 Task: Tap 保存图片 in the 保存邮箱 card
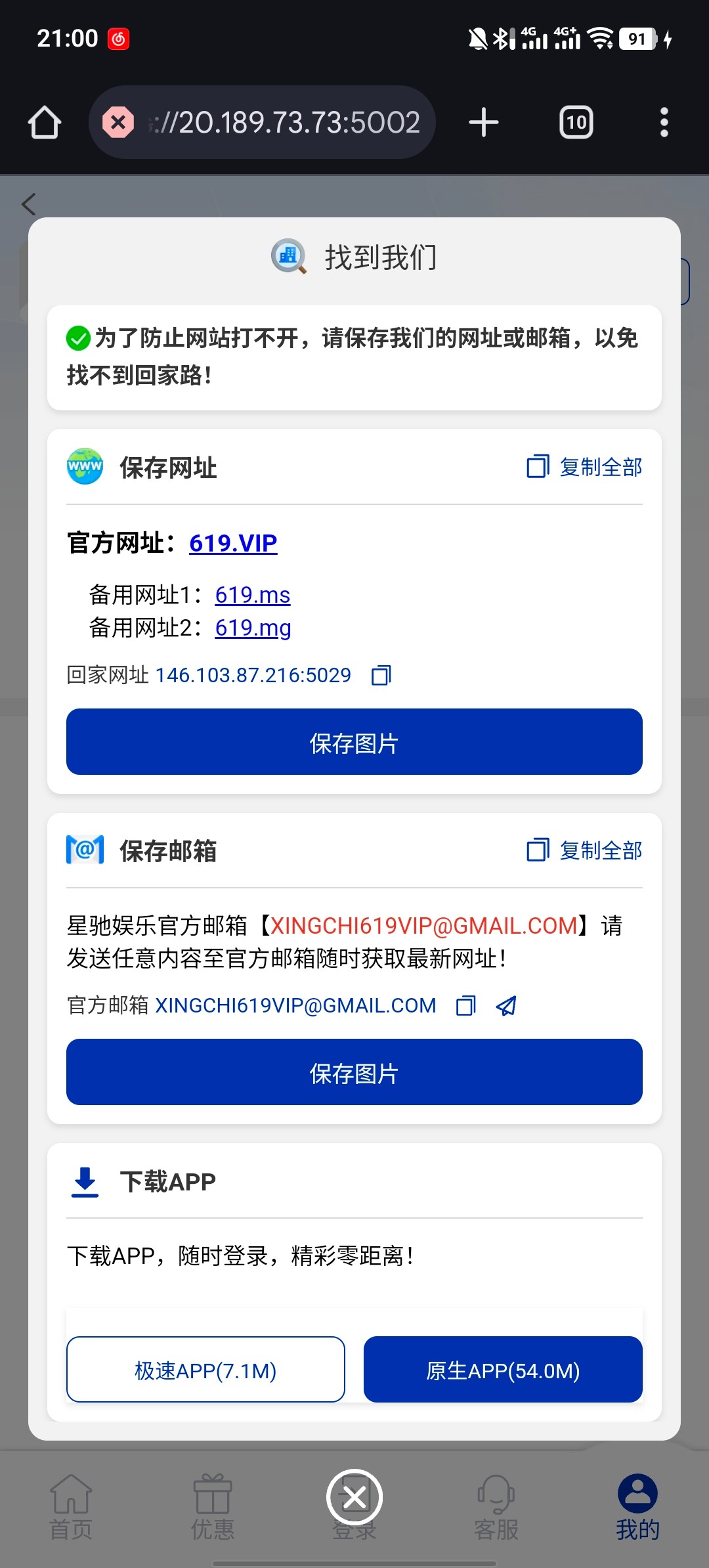354,1072
